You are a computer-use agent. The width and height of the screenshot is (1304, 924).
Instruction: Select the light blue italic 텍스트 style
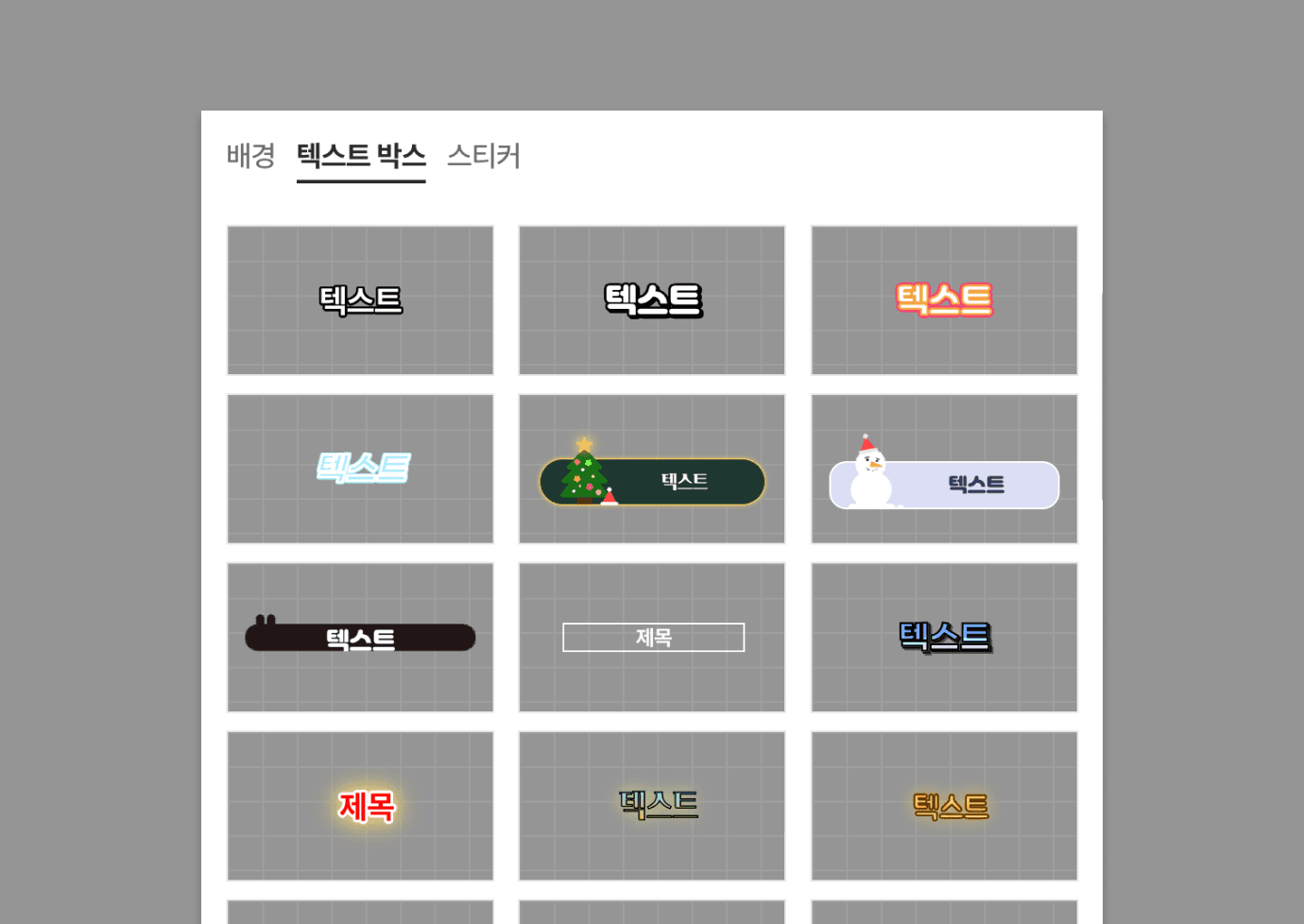[360, 469]
